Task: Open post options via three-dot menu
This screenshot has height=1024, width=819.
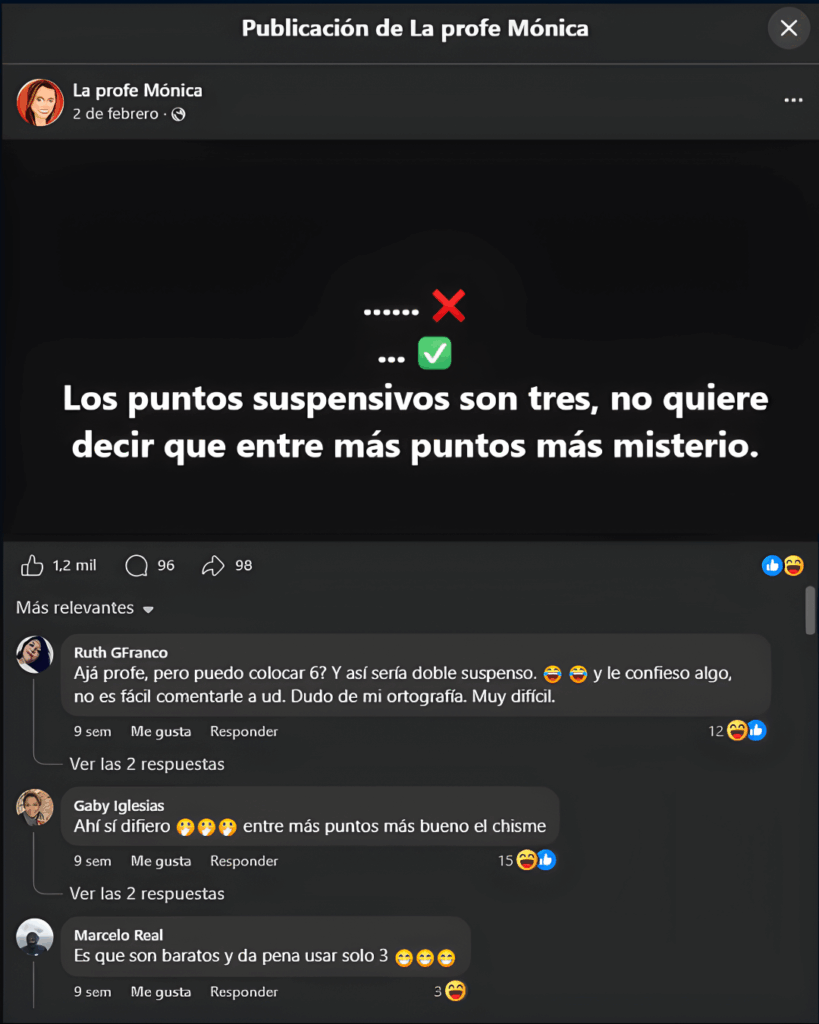Action: pos(793,99)
